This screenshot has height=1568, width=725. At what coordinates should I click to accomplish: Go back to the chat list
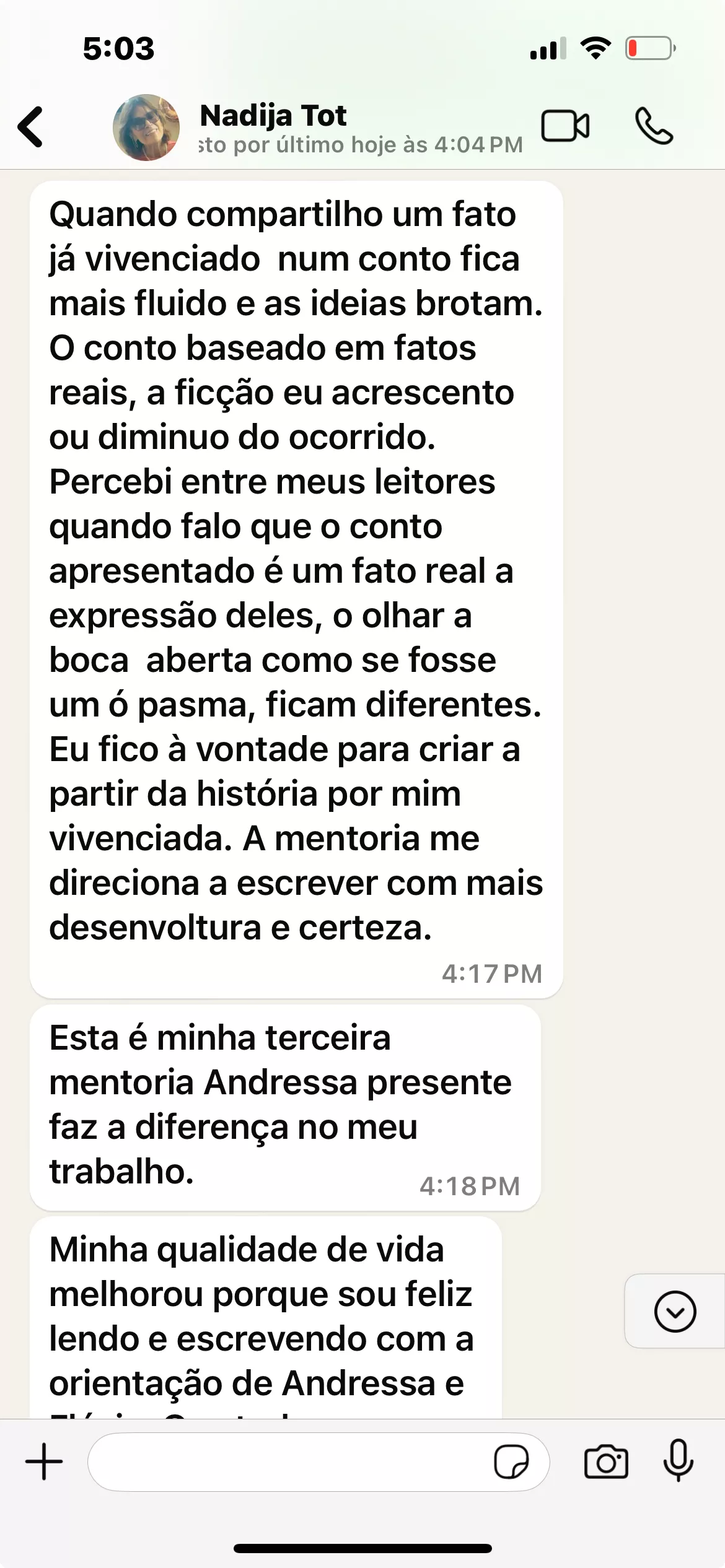tap(30, 127)
